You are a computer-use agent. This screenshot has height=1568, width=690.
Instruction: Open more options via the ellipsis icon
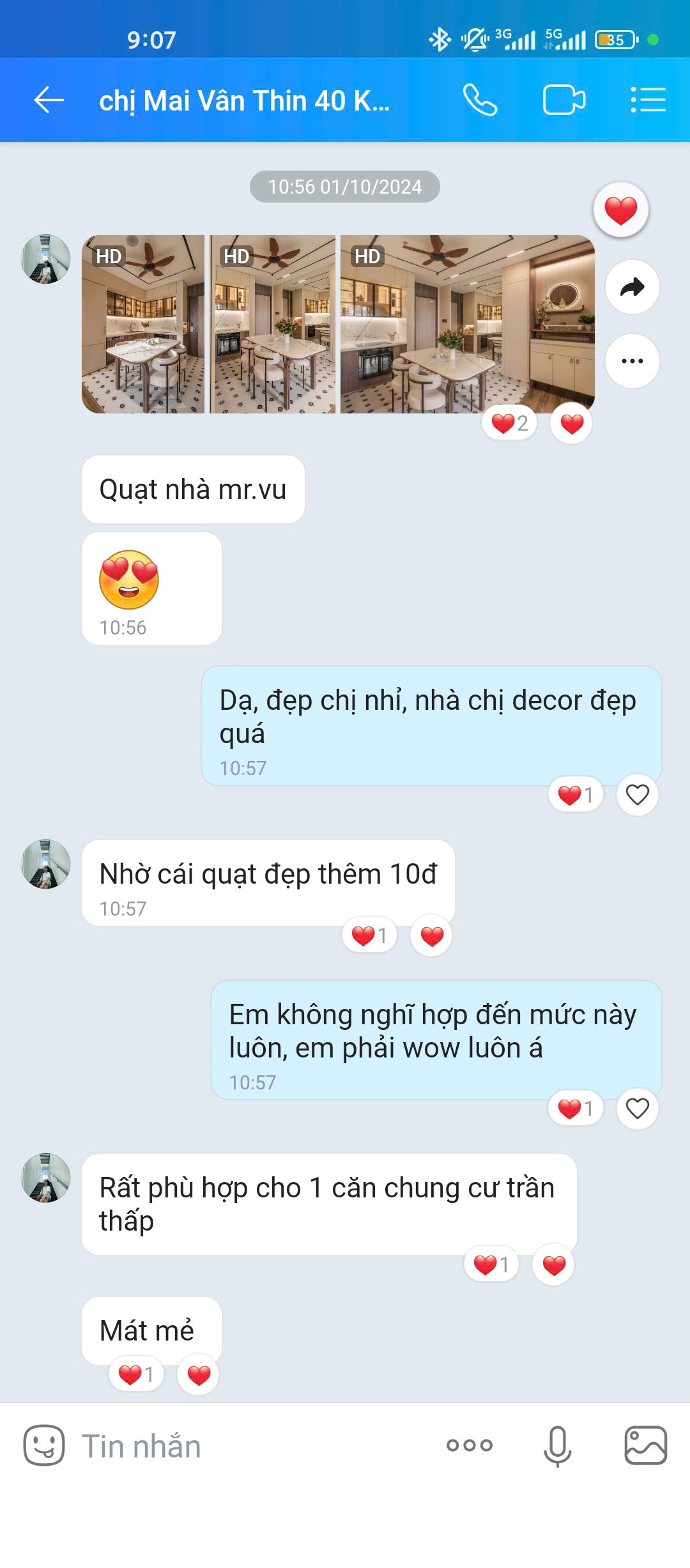[x=632, y=360]
